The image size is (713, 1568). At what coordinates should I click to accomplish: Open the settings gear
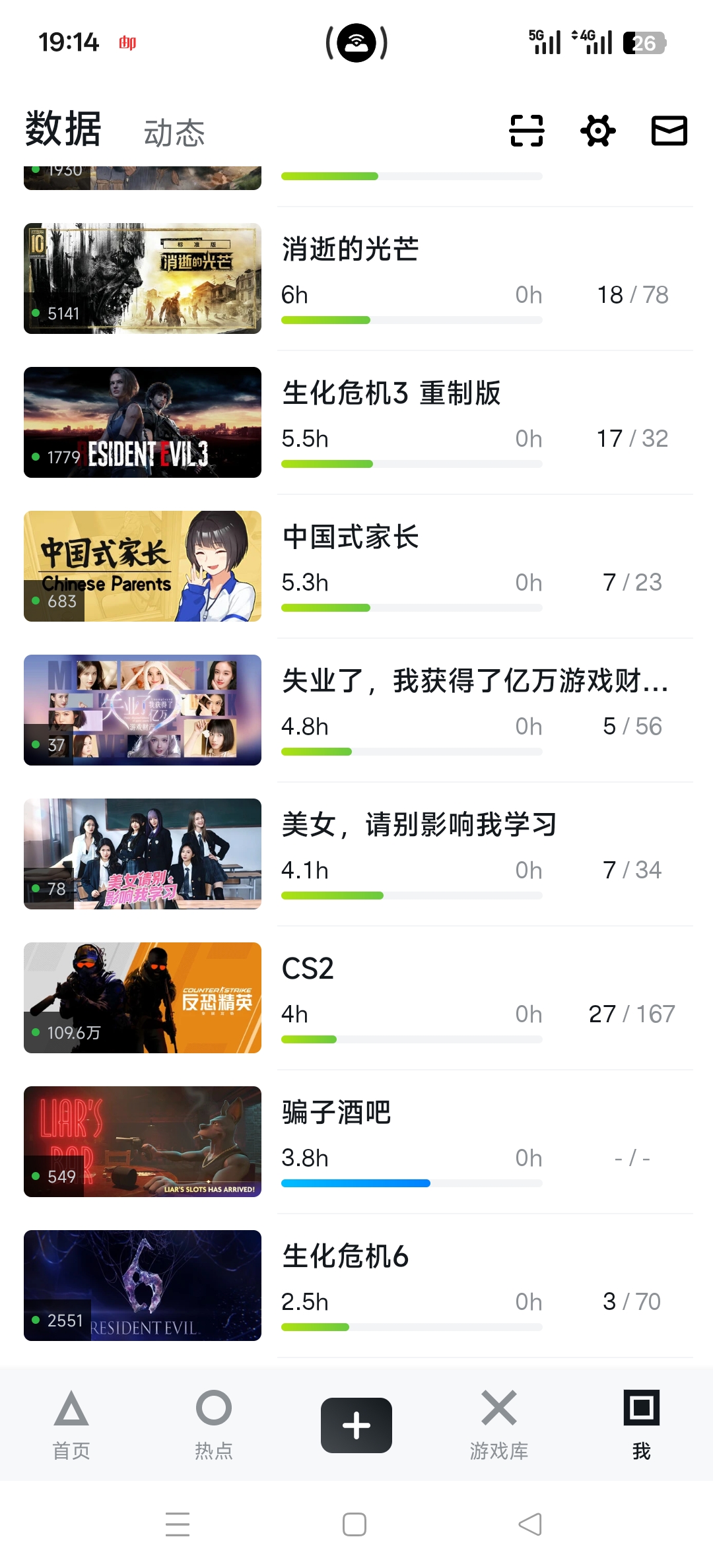598,130
